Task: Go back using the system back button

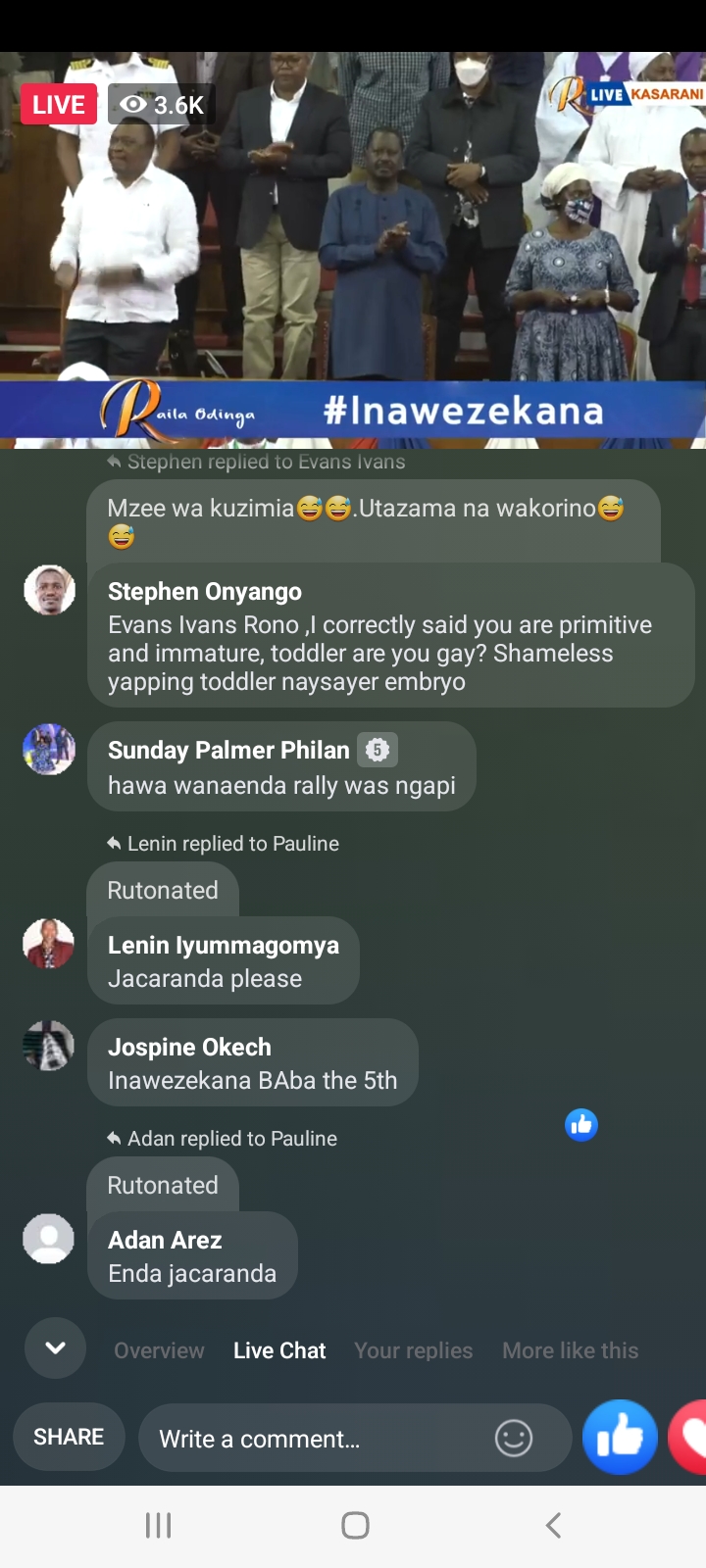Action: [553, 1525]
